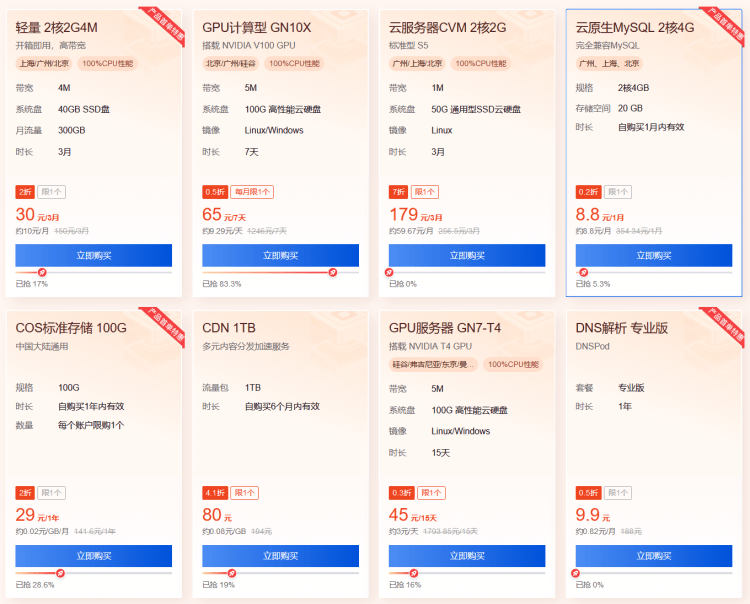750x604 pixels.
Task: Buy GPU服务器 GN7-T4 now
Action: (467, 556)
